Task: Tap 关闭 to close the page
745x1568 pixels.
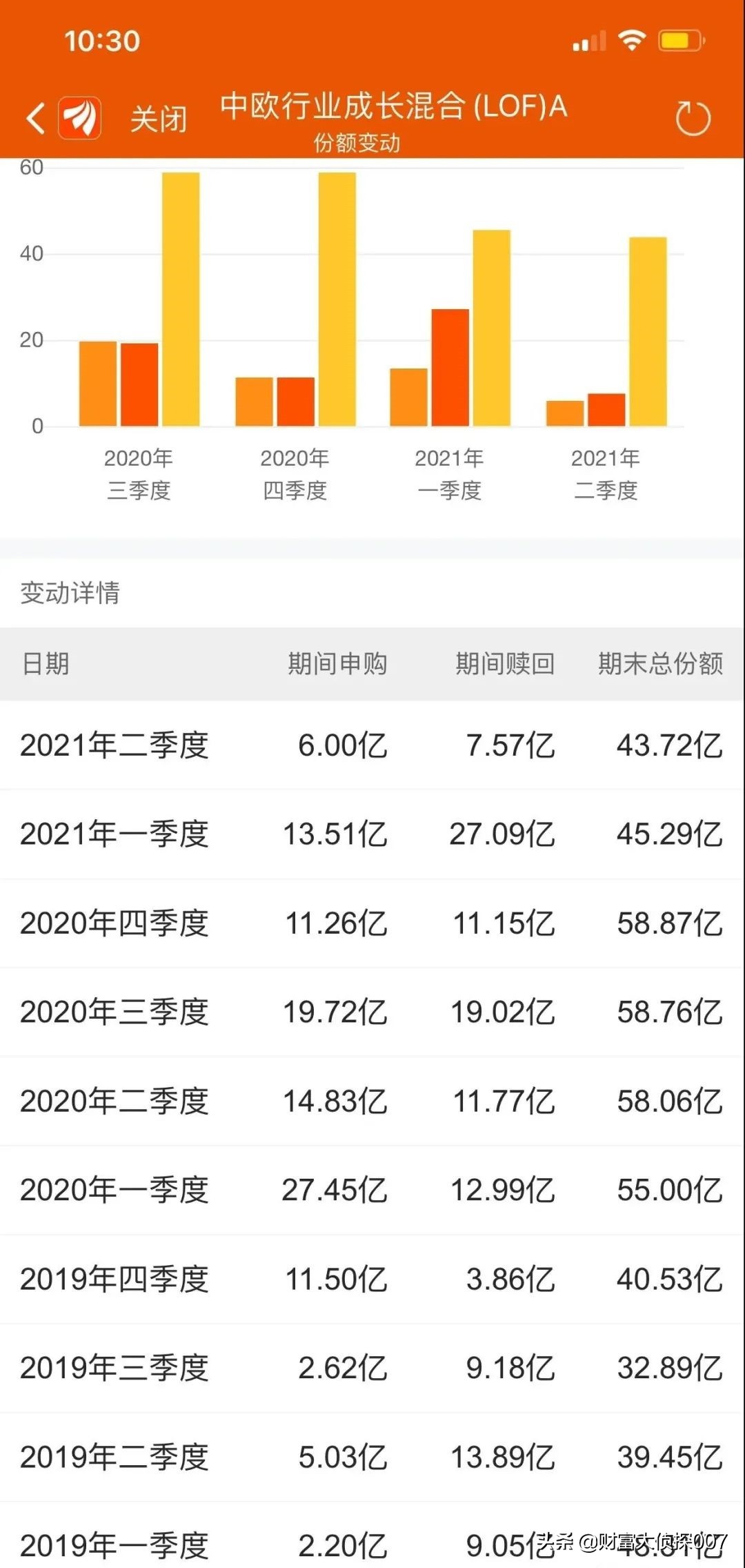Action: [x=157, y=119]
